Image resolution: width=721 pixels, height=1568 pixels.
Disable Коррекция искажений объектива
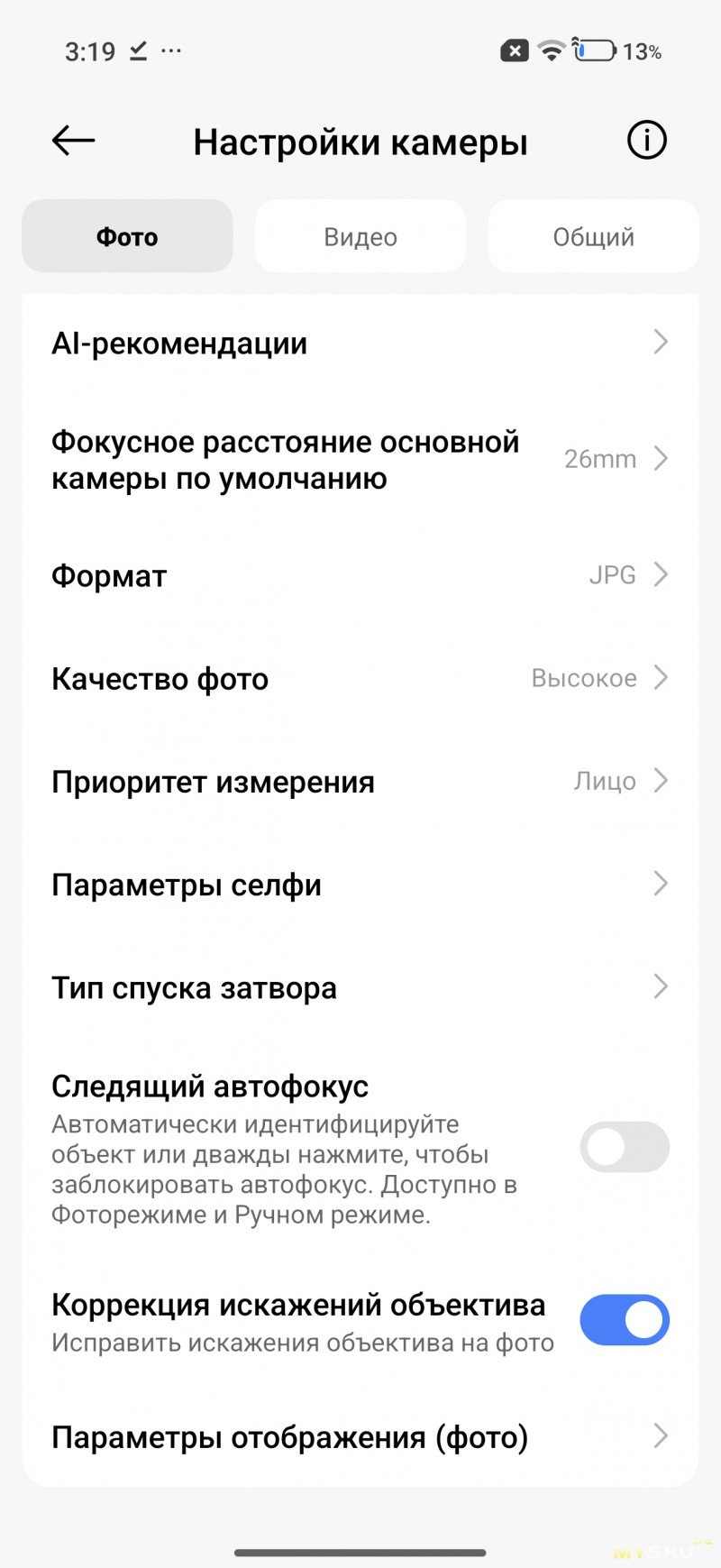click(624, 1320)
